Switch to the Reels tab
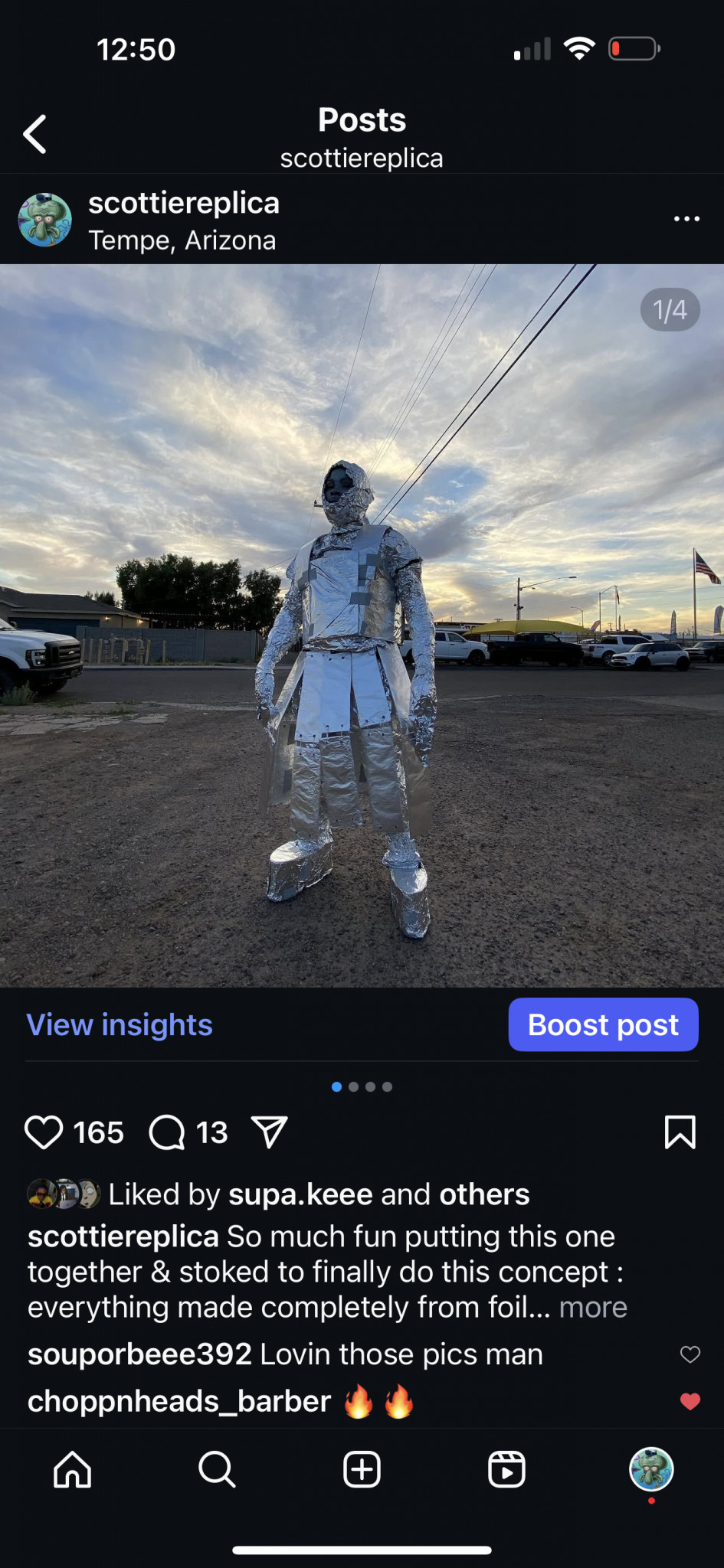Screen dimensions: 724x1568 [x=506, y=1469]
